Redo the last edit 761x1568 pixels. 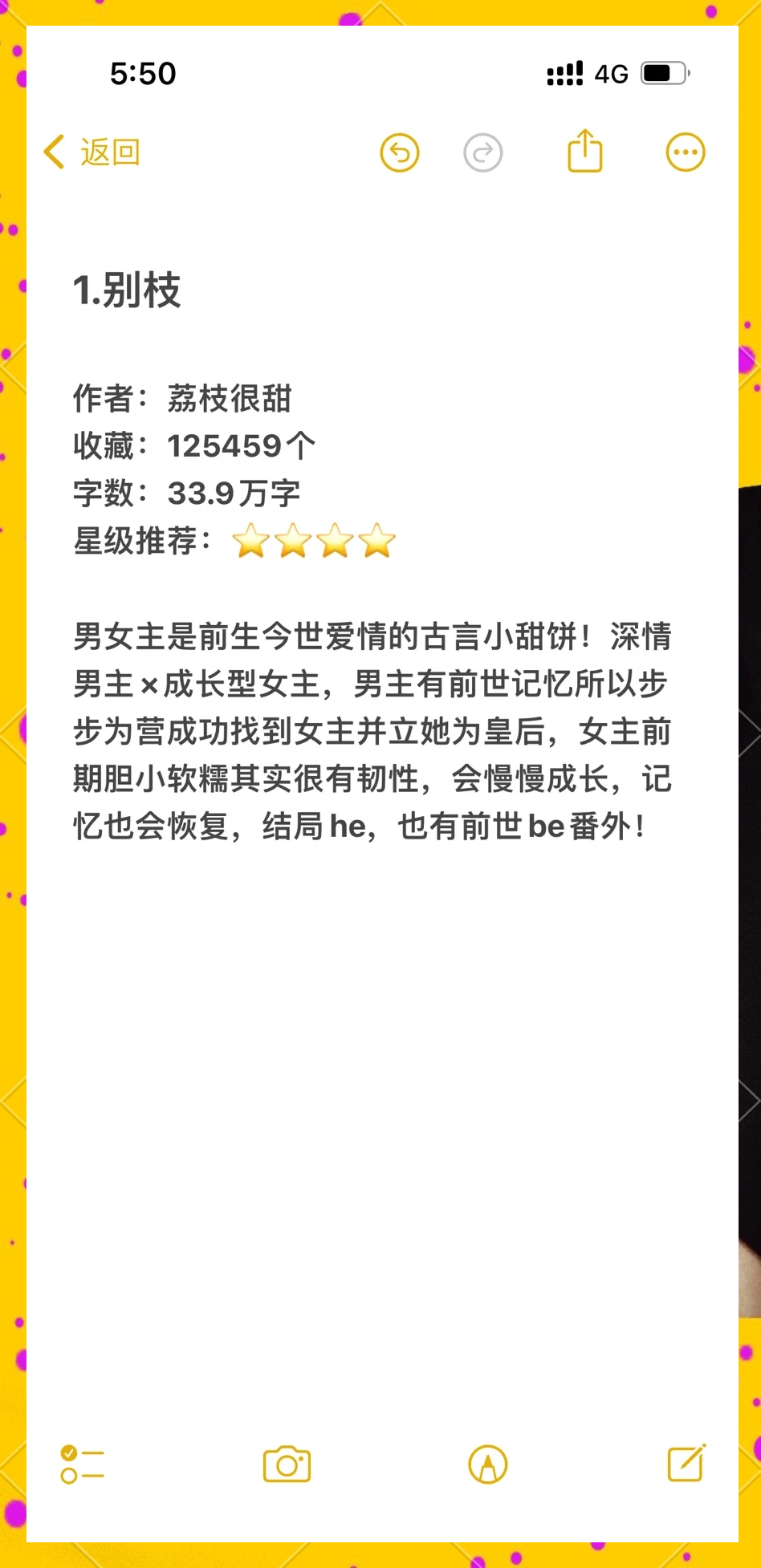coord(483,152)
